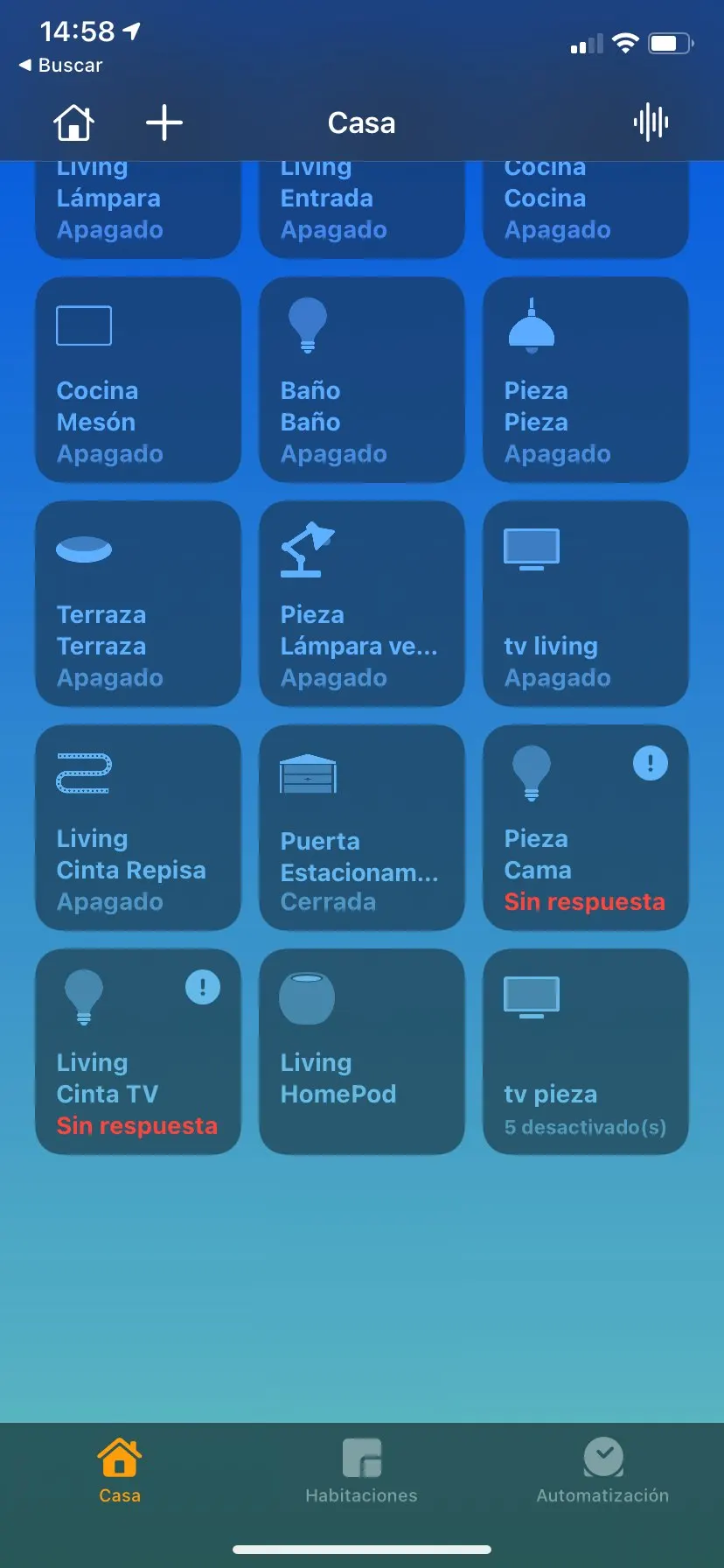The image size is (724, 1568).
Task: Select the Pieza Cama unresponsive tile
Action: [x=586, y=828]
